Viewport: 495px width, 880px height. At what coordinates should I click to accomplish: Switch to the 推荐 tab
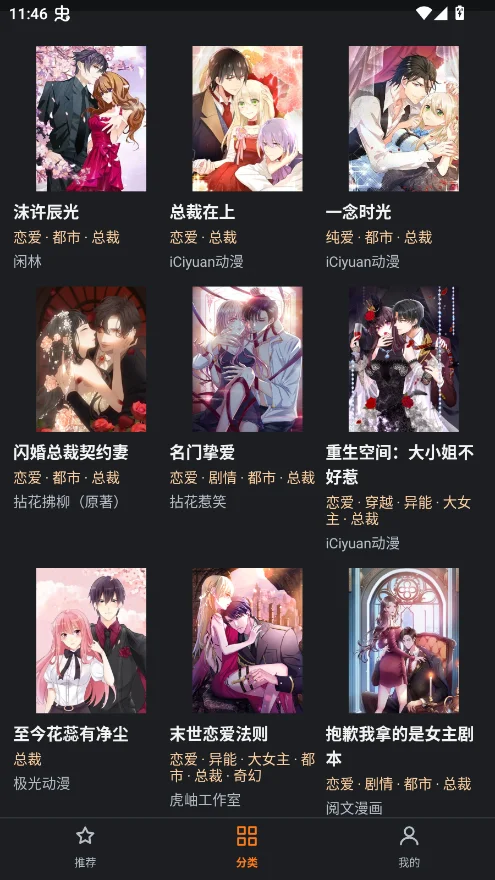[x=85, y=847]
